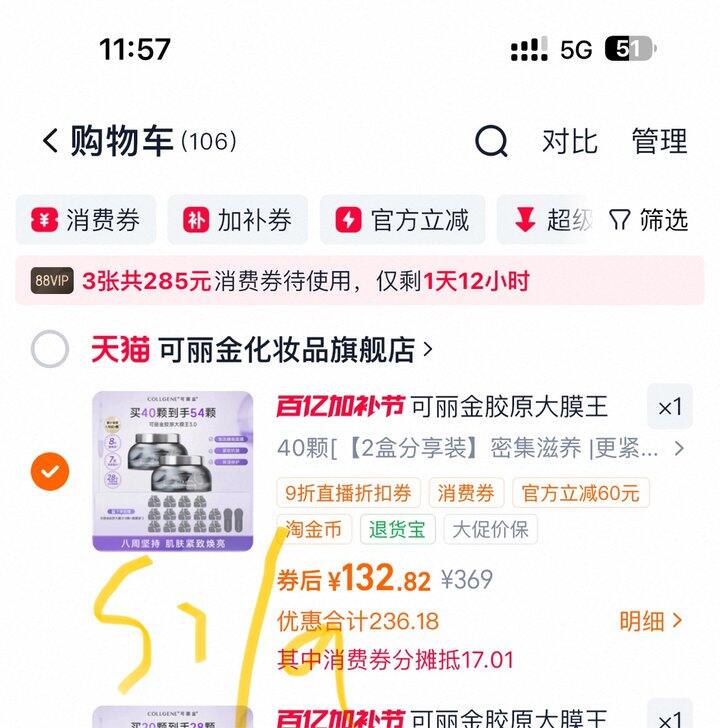The width and height of the screenshot is (720, 728).
Task: Open 管理 to manage the cart
Action: pos(659,142)
